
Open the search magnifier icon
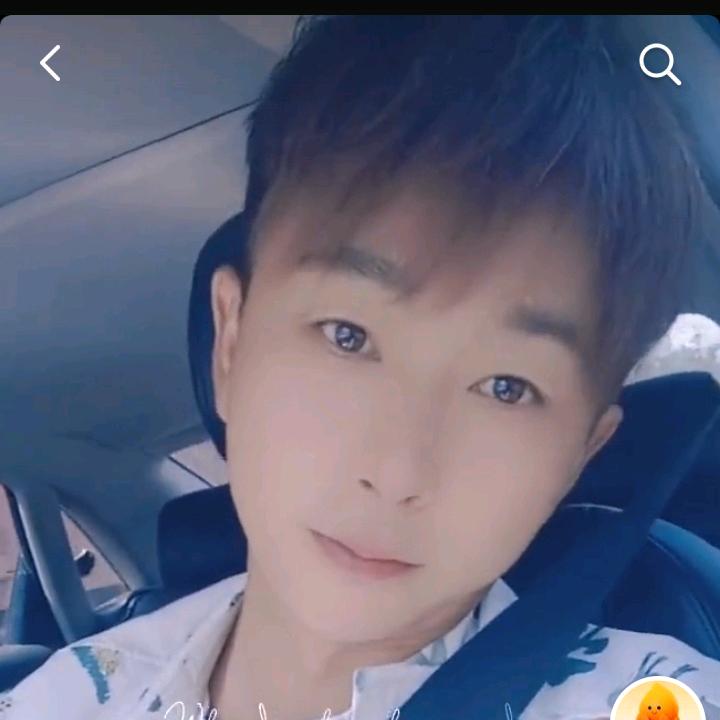(x=659, y=65)
